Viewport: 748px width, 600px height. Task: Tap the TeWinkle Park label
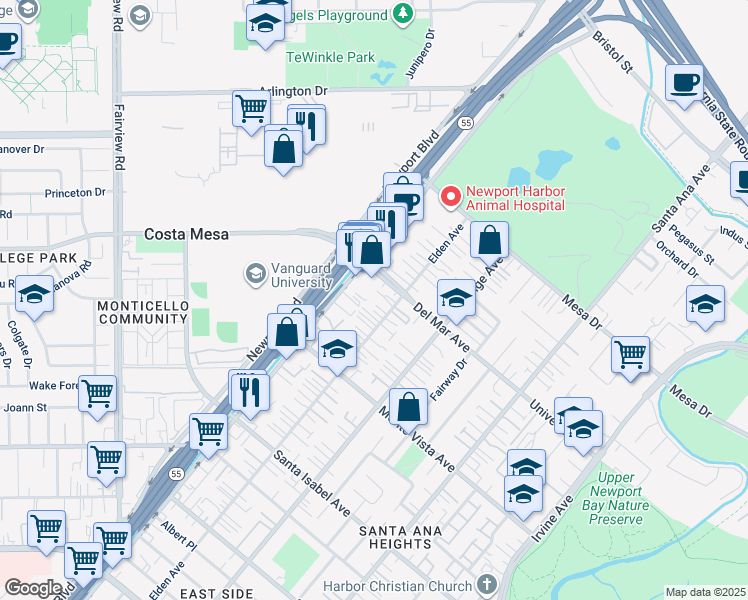pos(331,57)
